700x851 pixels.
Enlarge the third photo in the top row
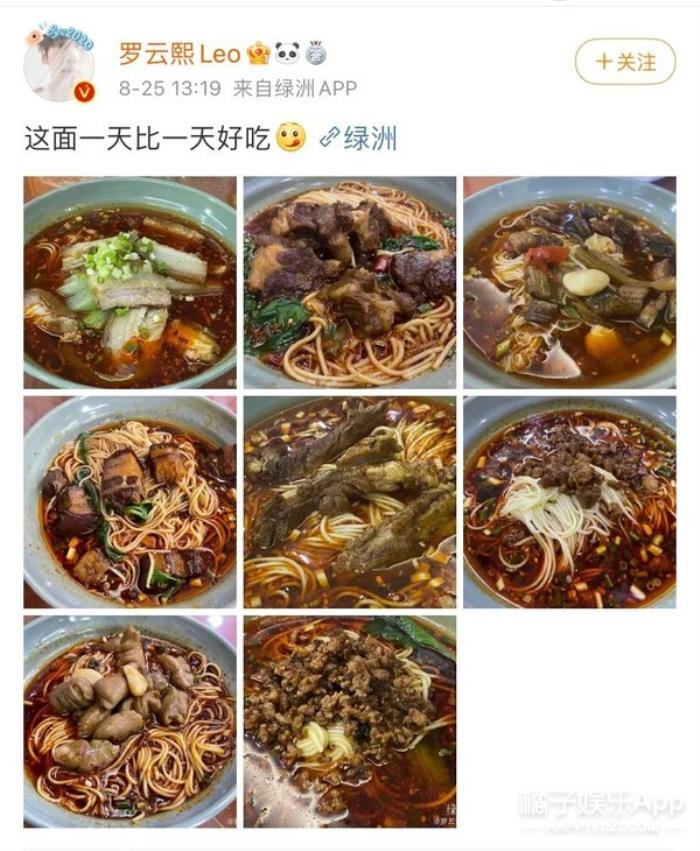point(569,282)
